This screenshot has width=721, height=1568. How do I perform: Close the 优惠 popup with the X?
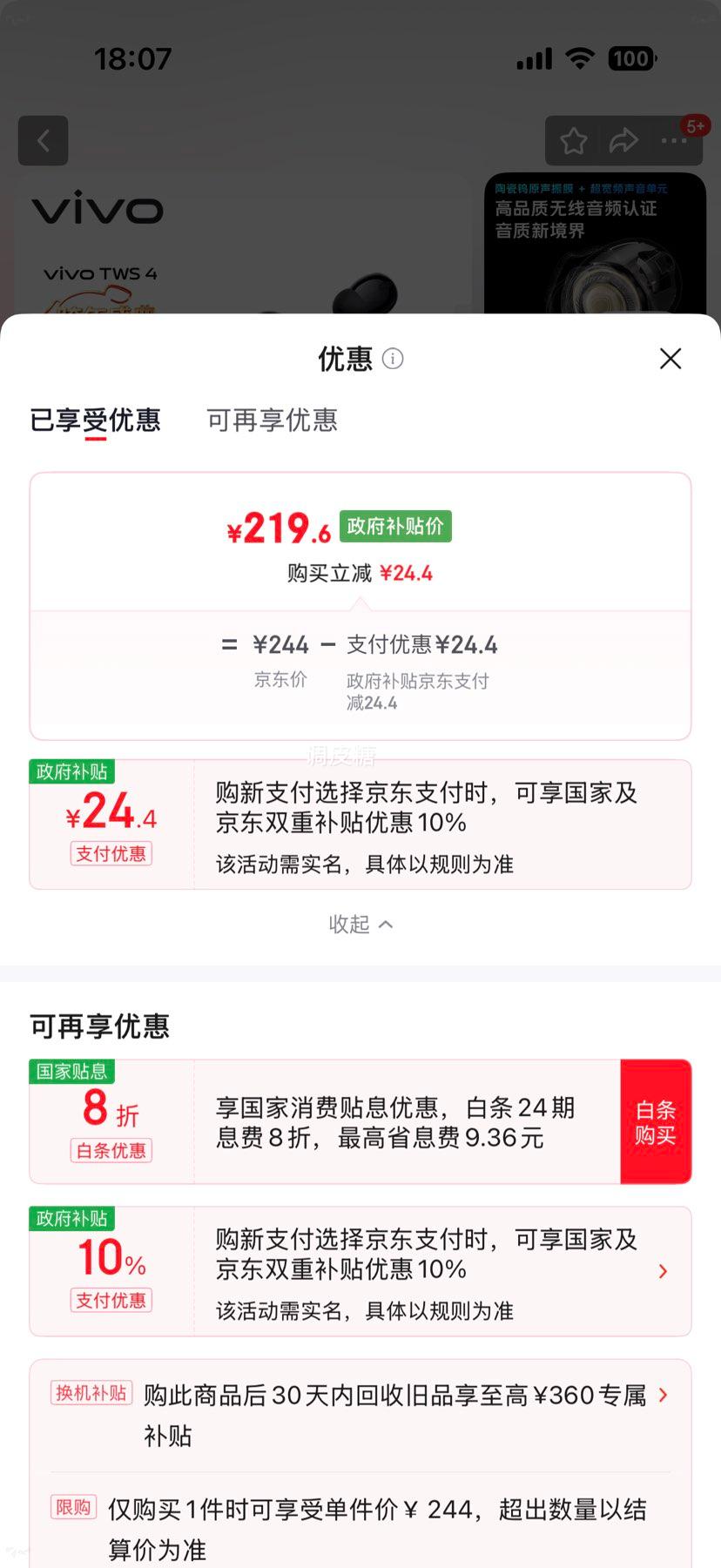click(670, 359)
